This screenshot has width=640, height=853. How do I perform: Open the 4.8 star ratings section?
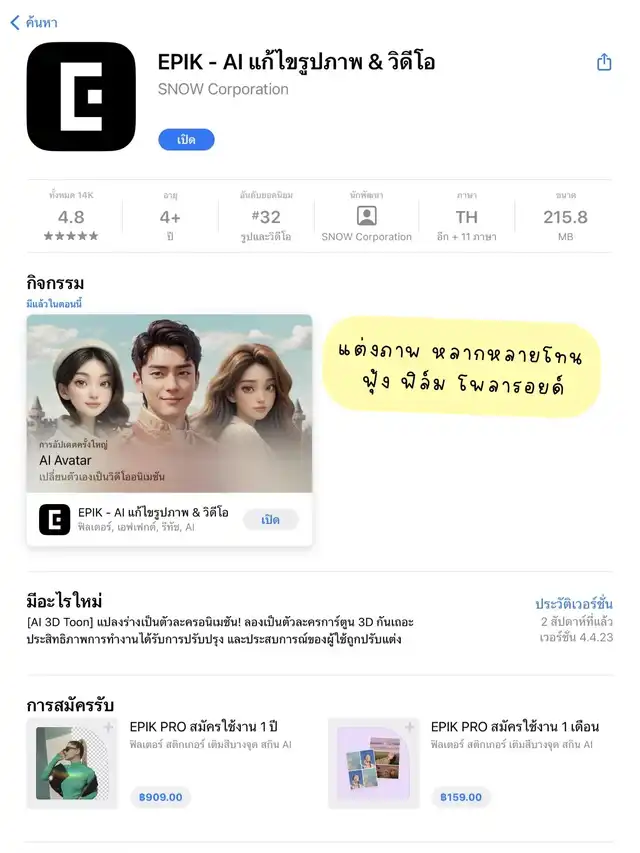(x=71, y=218)
